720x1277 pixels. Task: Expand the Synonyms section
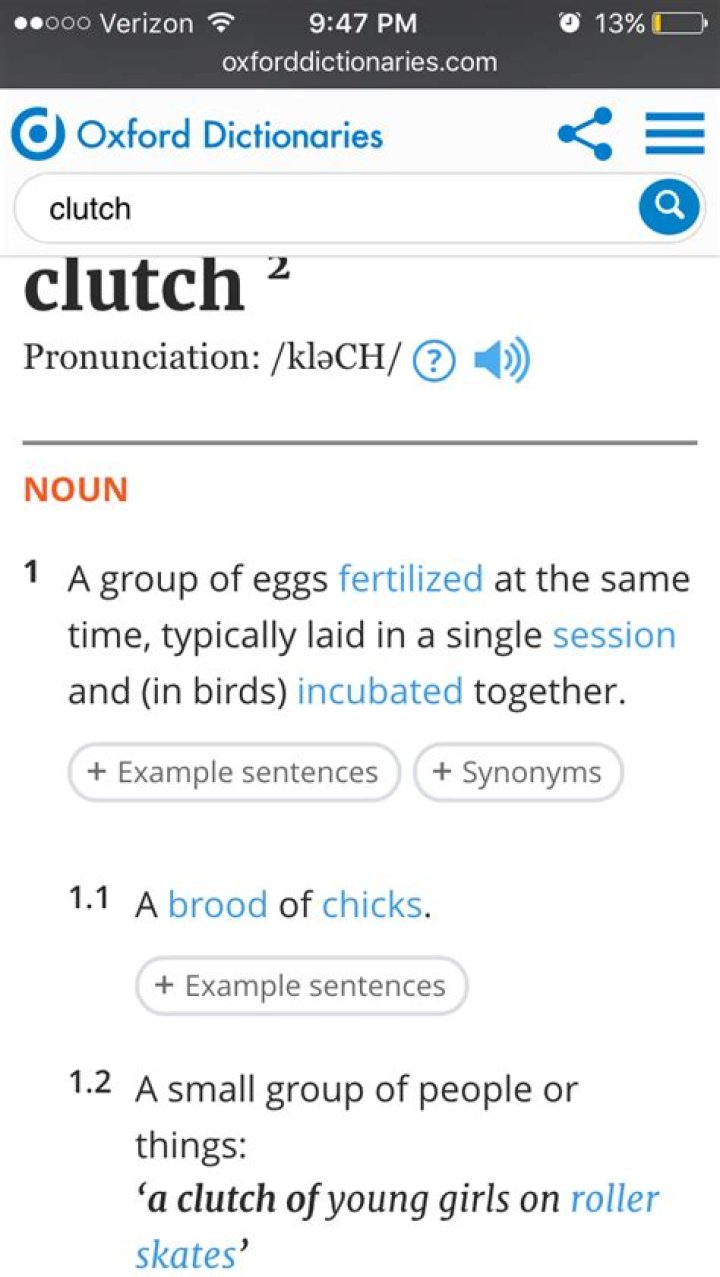pos(518,772)
